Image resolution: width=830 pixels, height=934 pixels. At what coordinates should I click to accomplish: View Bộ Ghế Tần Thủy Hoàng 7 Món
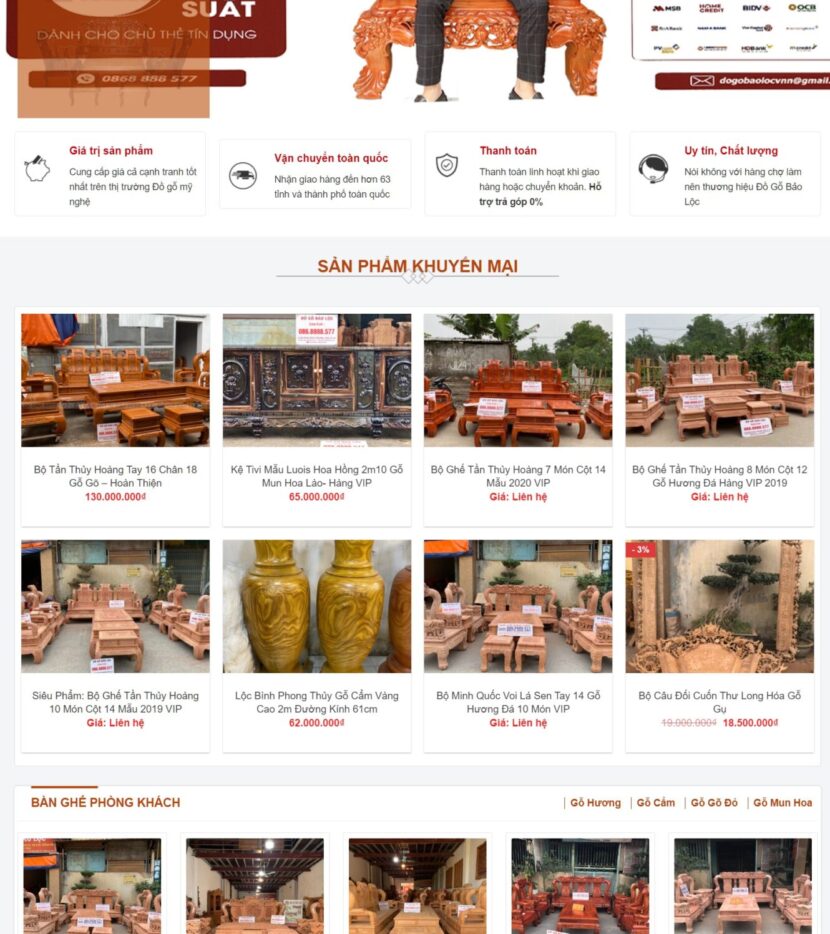[x=518, y=476]
